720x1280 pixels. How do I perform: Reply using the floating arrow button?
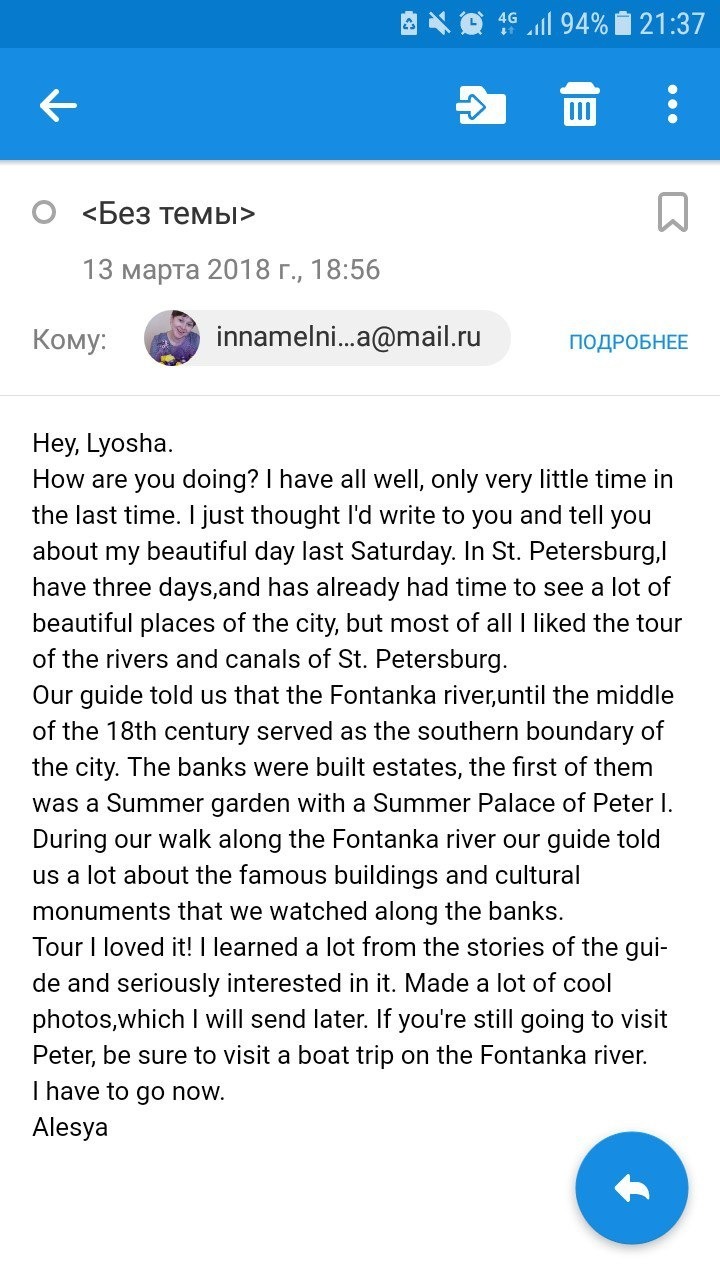[632, 1188]
